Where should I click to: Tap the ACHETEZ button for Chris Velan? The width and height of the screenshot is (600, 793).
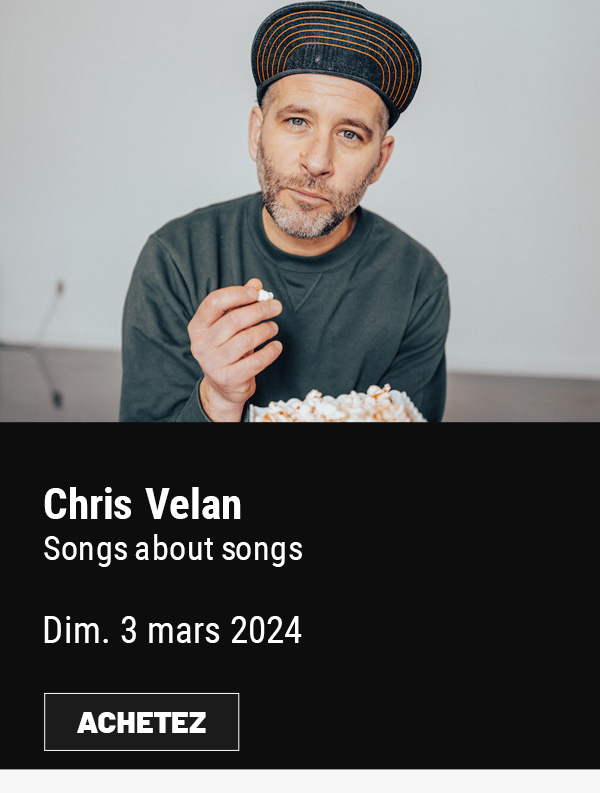[141, 722]
